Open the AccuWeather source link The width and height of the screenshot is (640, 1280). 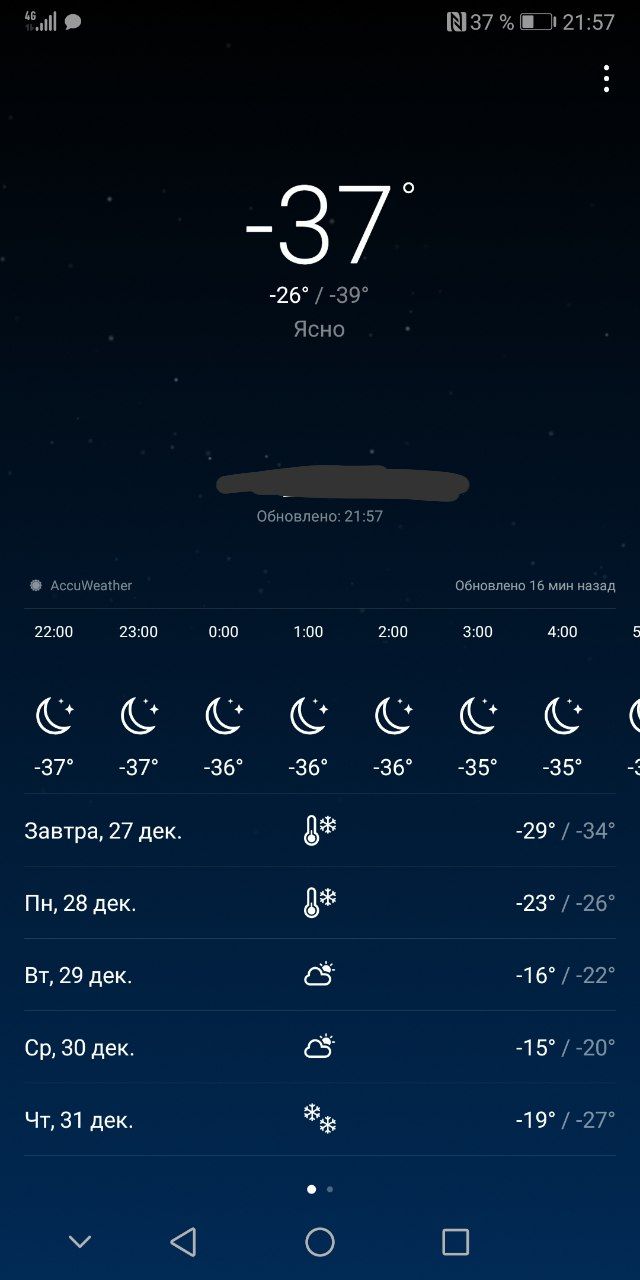82,585
